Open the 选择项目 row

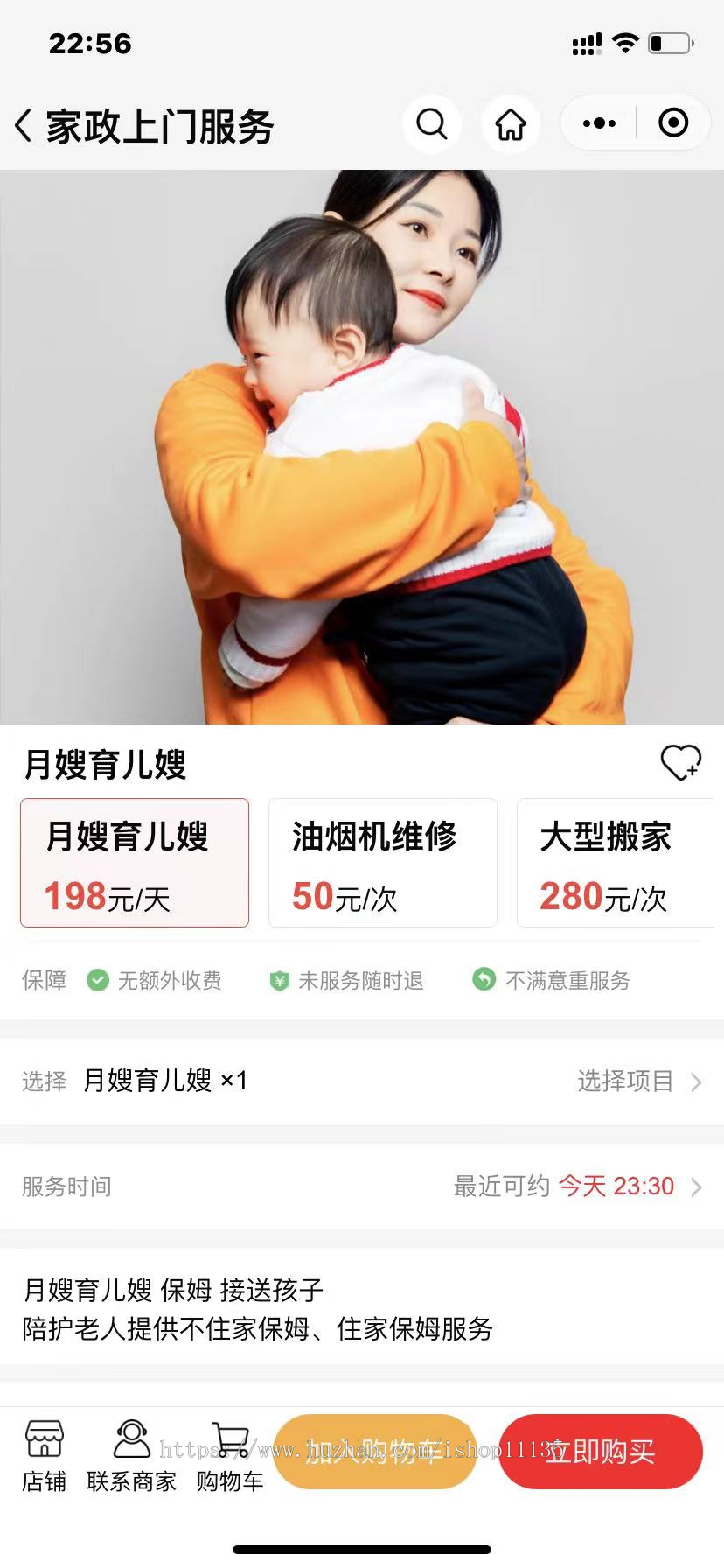pos(362,1081)
